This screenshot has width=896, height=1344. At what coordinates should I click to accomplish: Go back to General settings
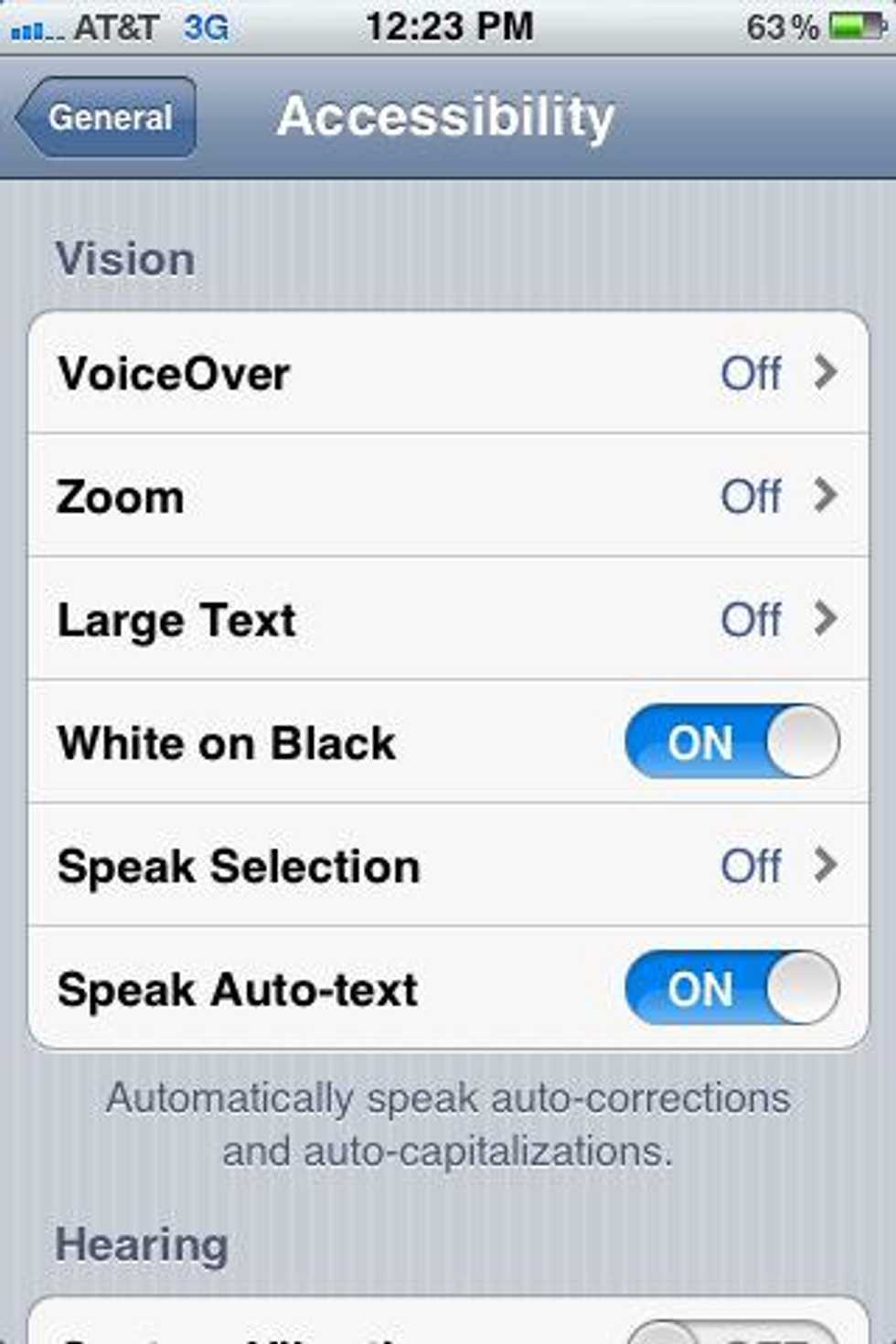point(107,118)
